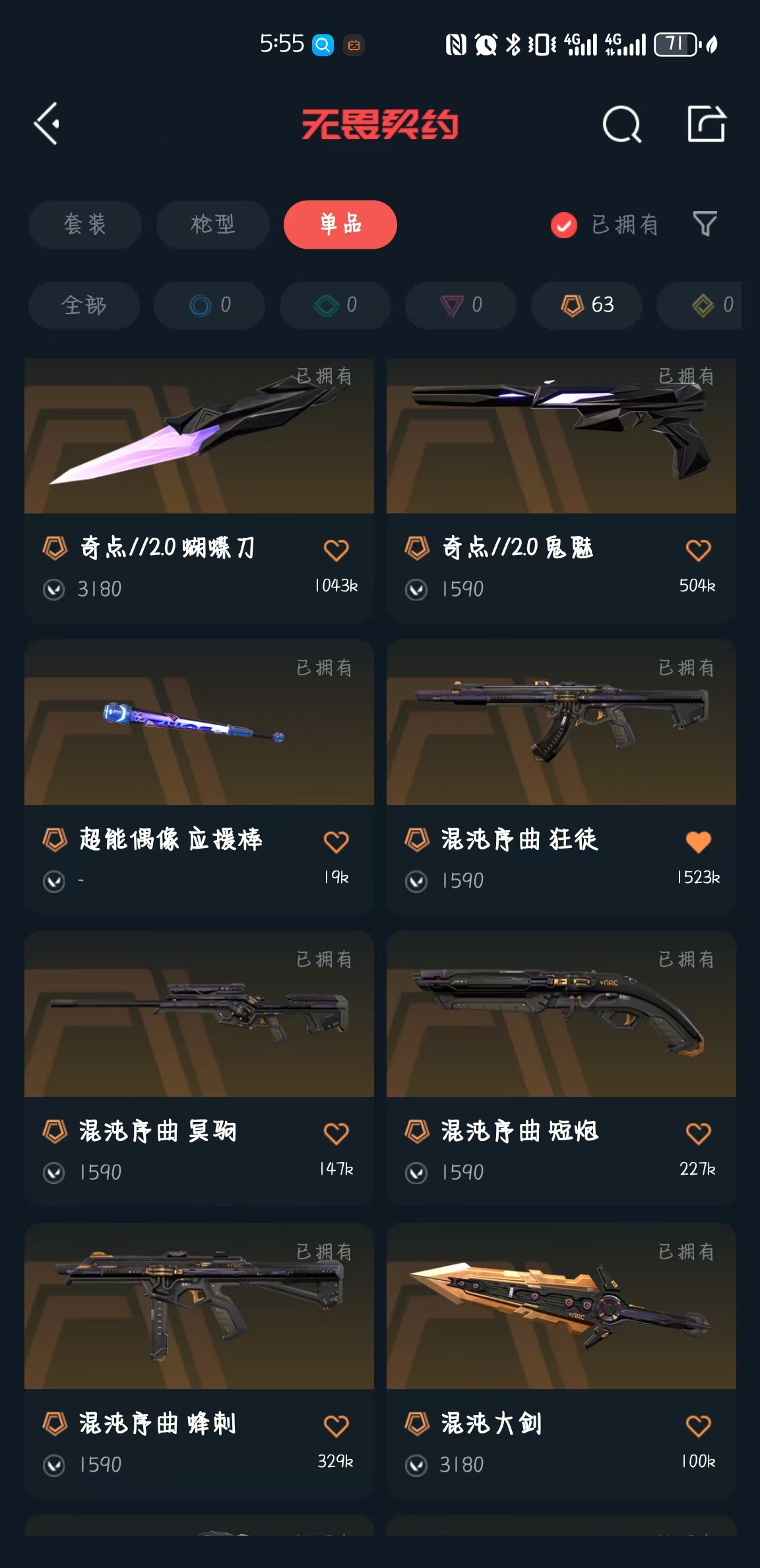Uncheck the 已拥有 filter checkbox

[x=564, y=225]
